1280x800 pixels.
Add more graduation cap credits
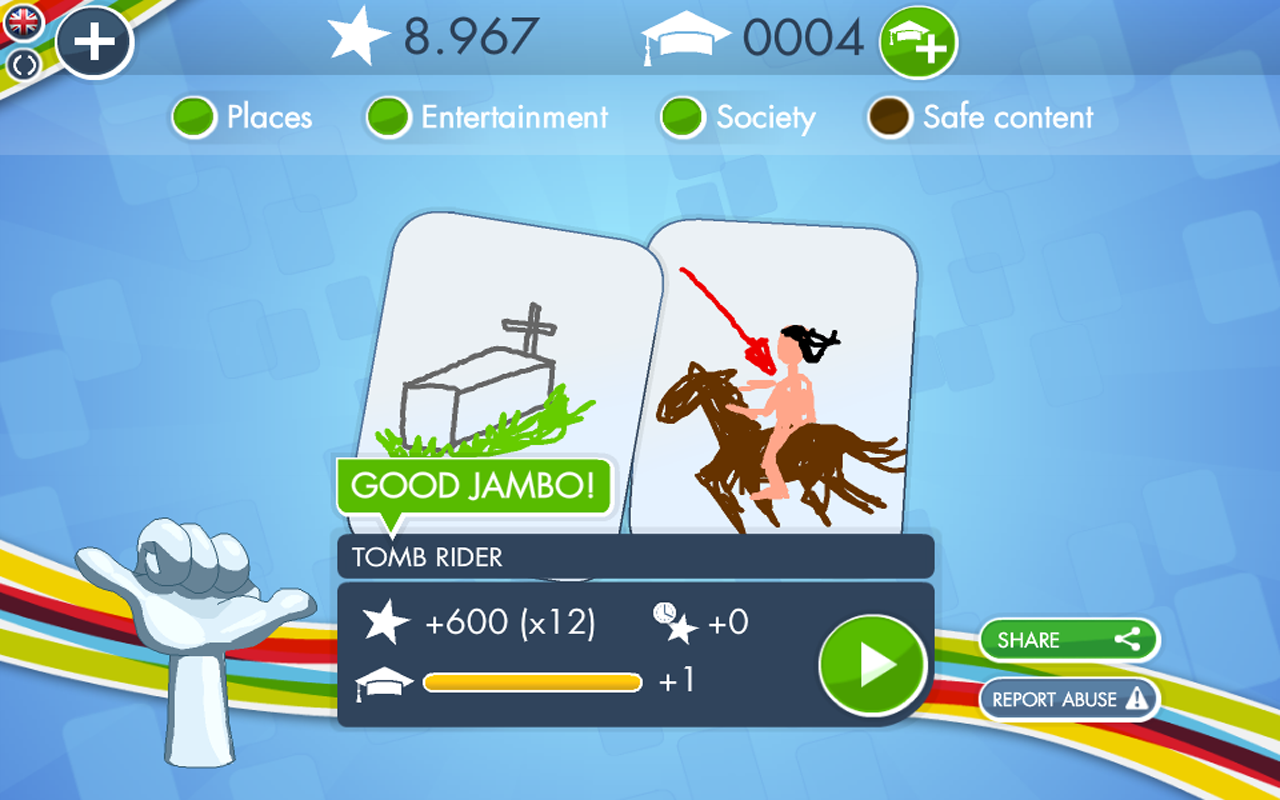tap(917, 43)
